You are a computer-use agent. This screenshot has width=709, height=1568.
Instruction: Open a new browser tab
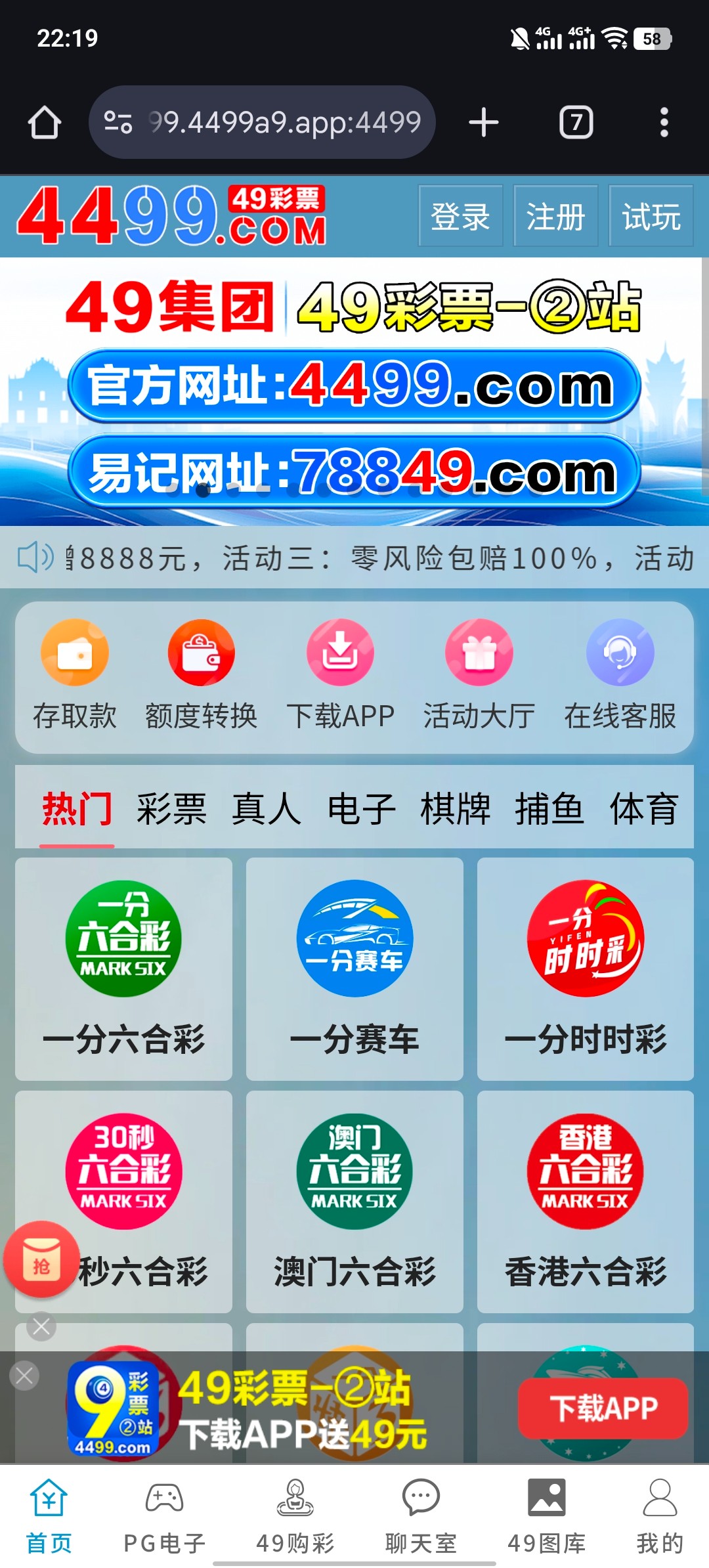tap(484, 123)
